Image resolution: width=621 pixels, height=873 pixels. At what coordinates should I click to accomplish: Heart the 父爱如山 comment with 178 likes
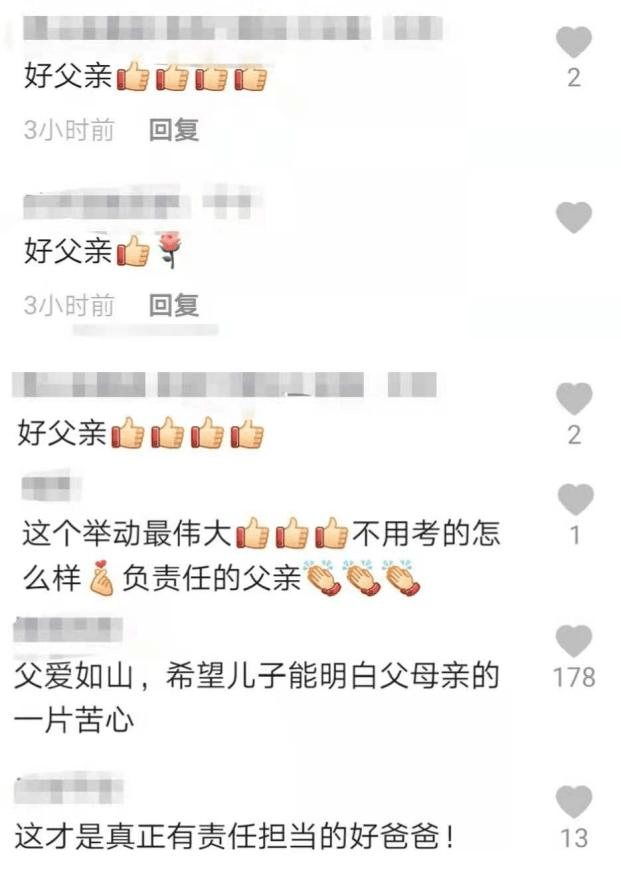(574, 640)
